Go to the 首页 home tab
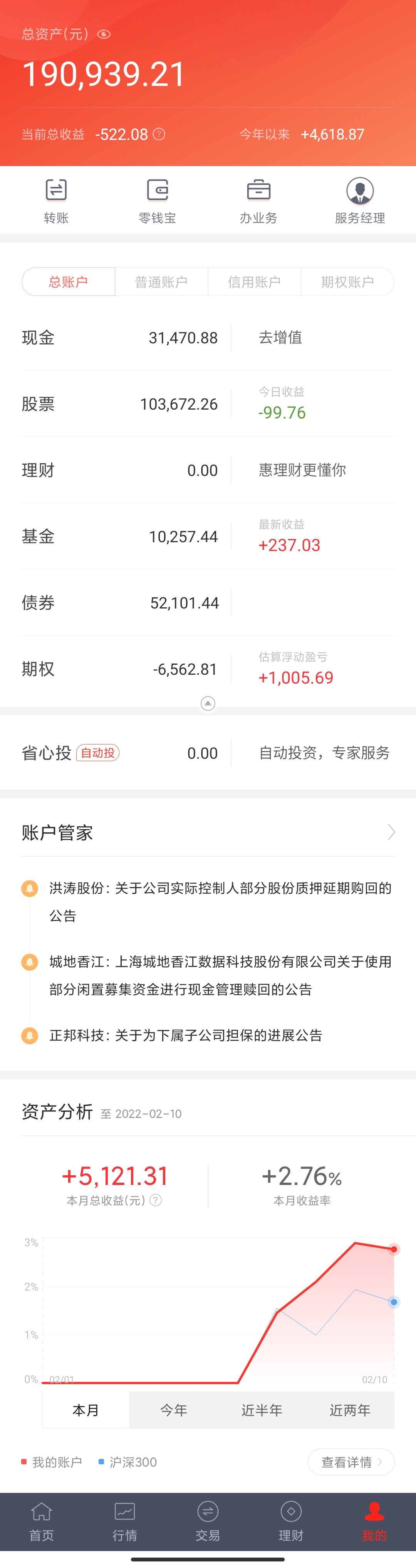This screenshot has height=1568, width=416. coord(41,1521)
